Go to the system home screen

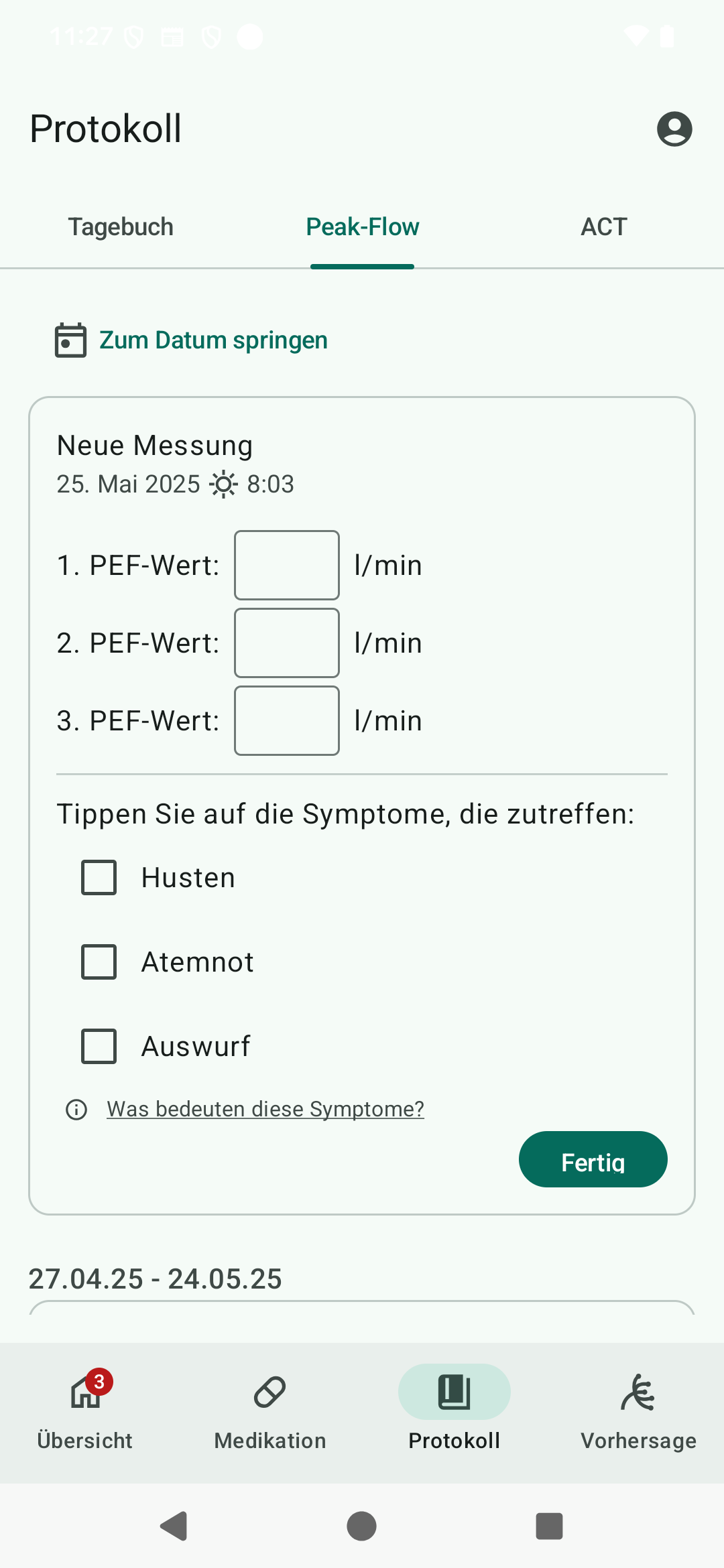tap(362, 1526)
